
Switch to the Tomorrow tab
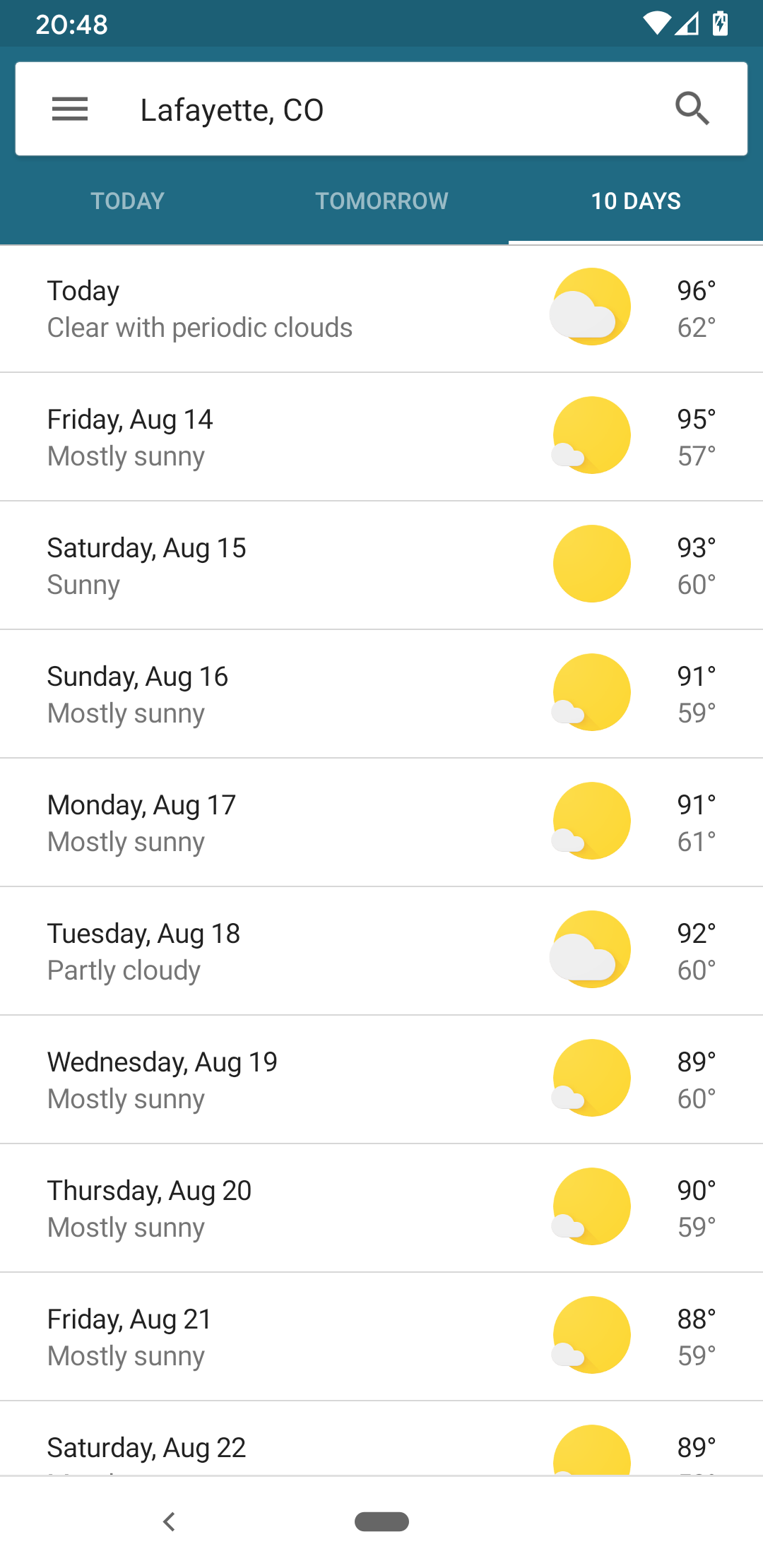[x=381, y=201]
